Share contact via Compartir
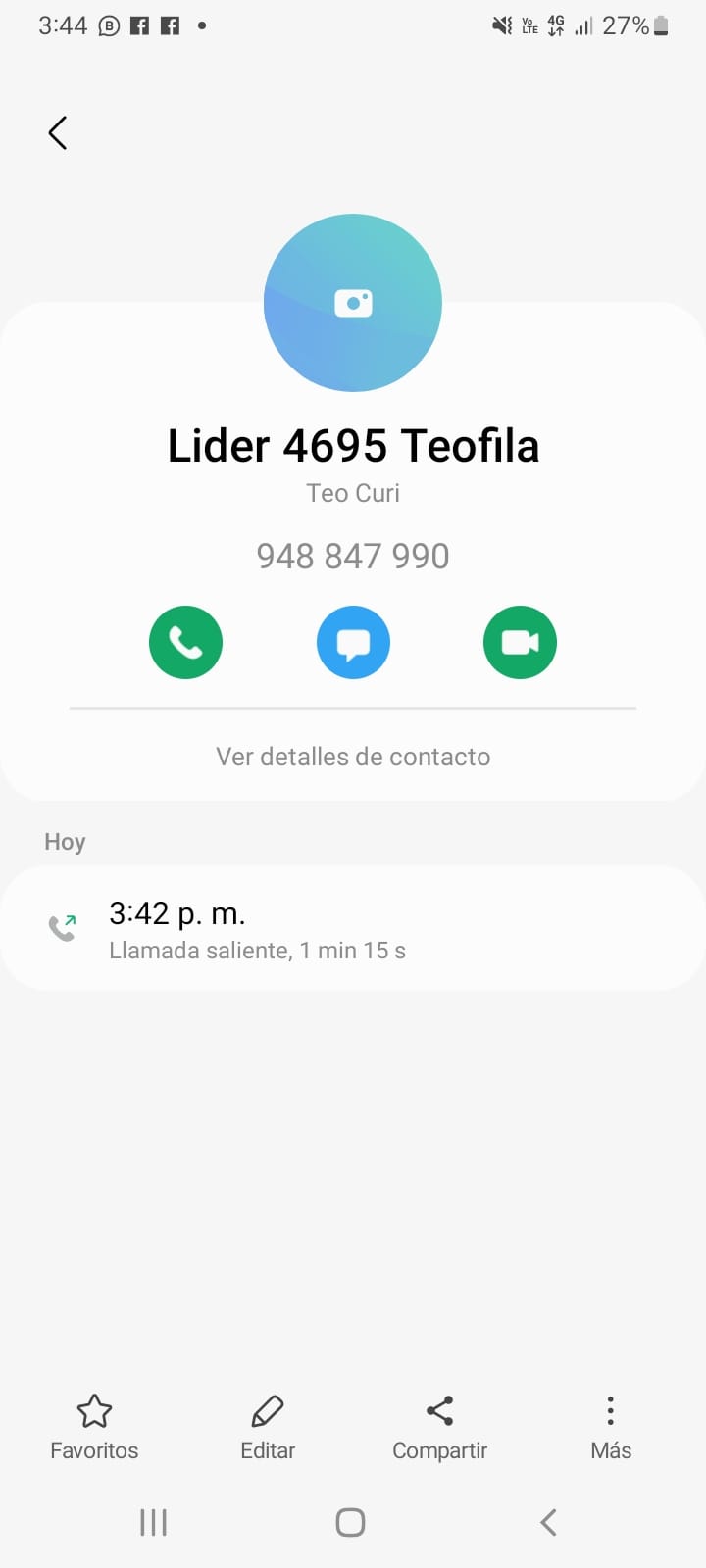 click(x=439, y=1427)
